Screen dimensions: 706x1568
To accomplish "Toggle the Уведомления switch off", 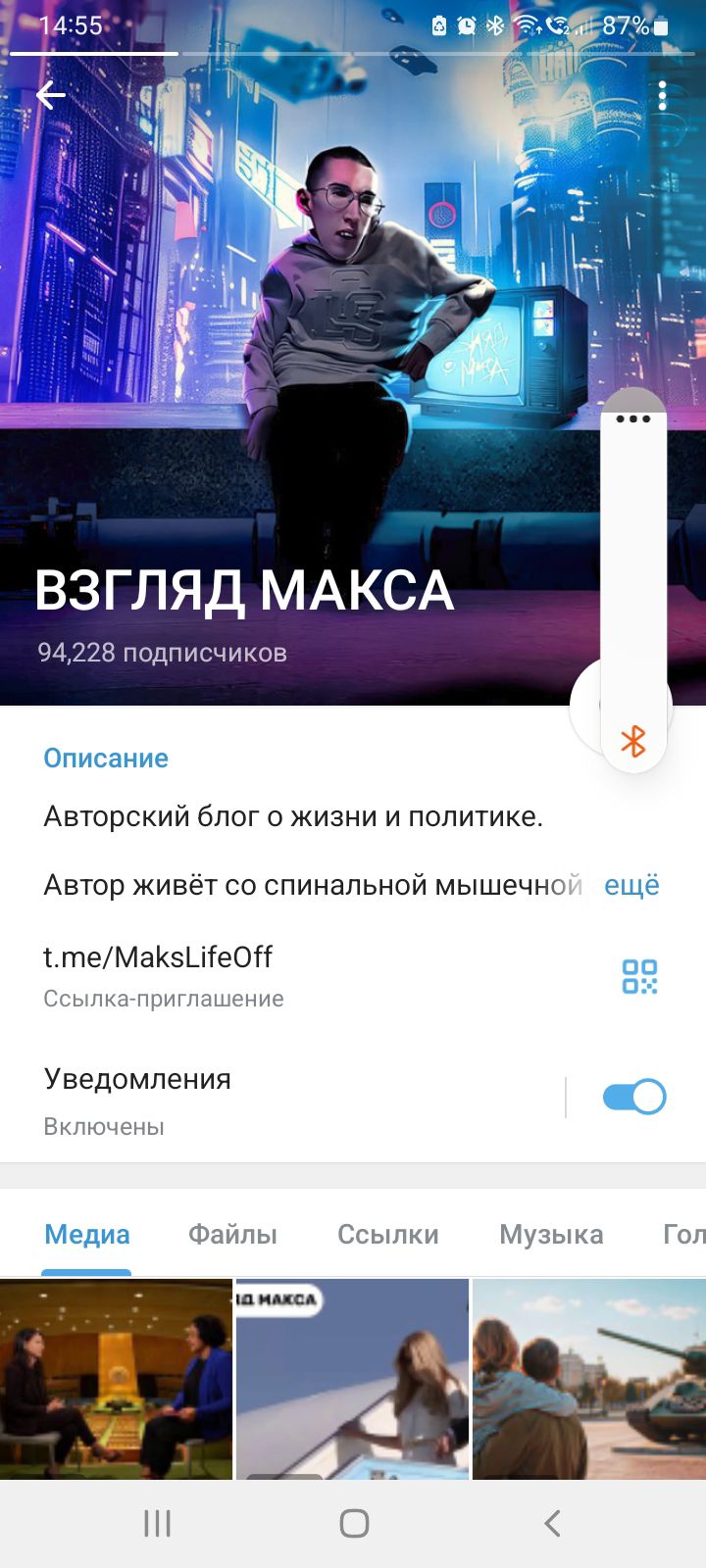I will click(x=633, y=1097).
